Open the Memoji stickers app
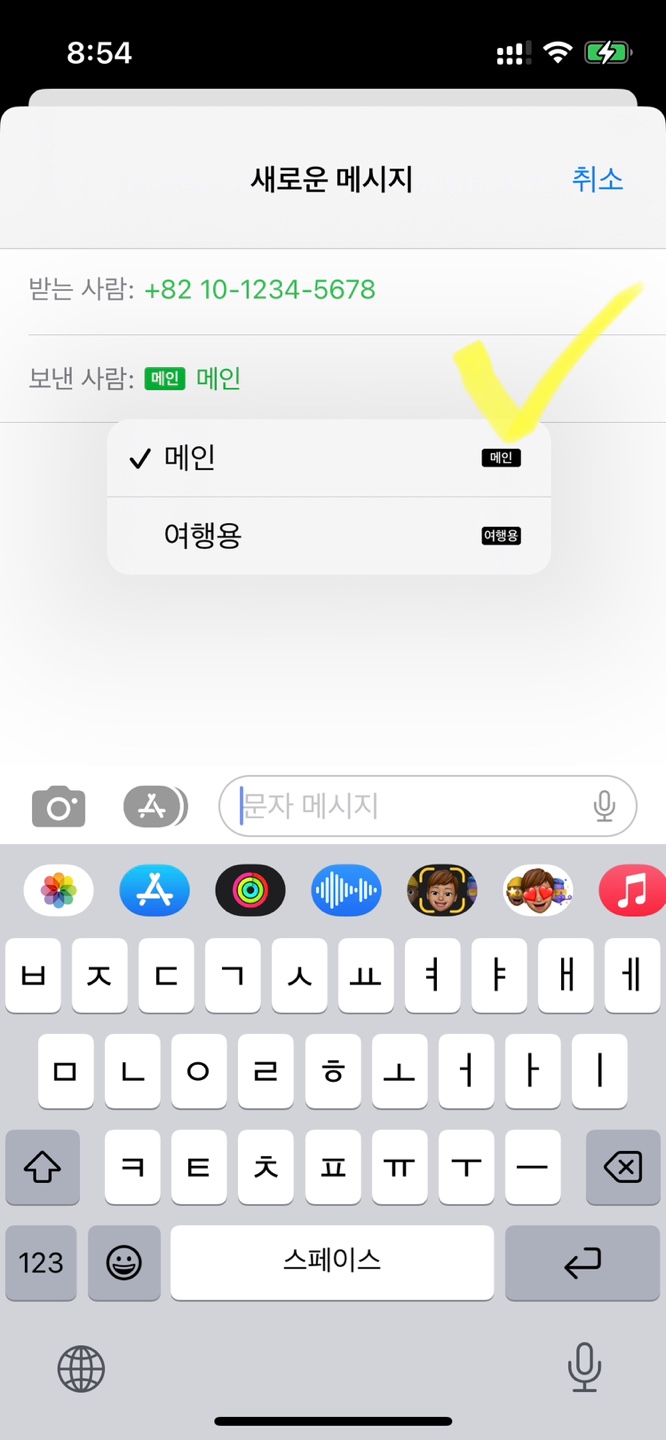Image resolution: width=666 pixels, height=1440 pixels. 537,890
